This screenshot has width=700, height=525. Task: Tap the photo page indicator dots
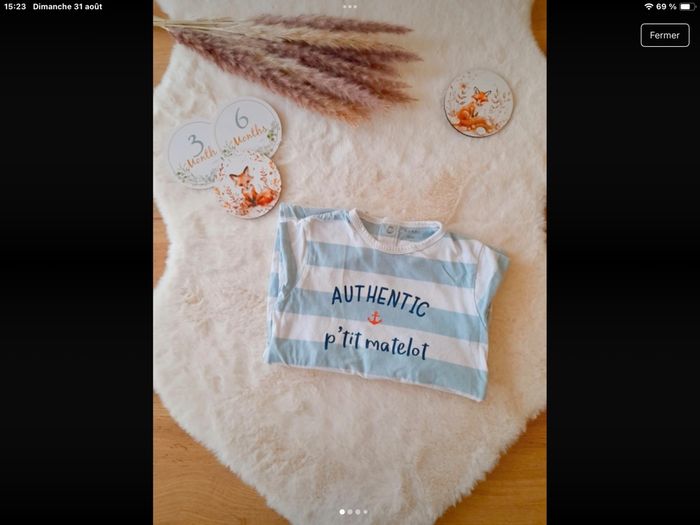[x=353, y=511]
